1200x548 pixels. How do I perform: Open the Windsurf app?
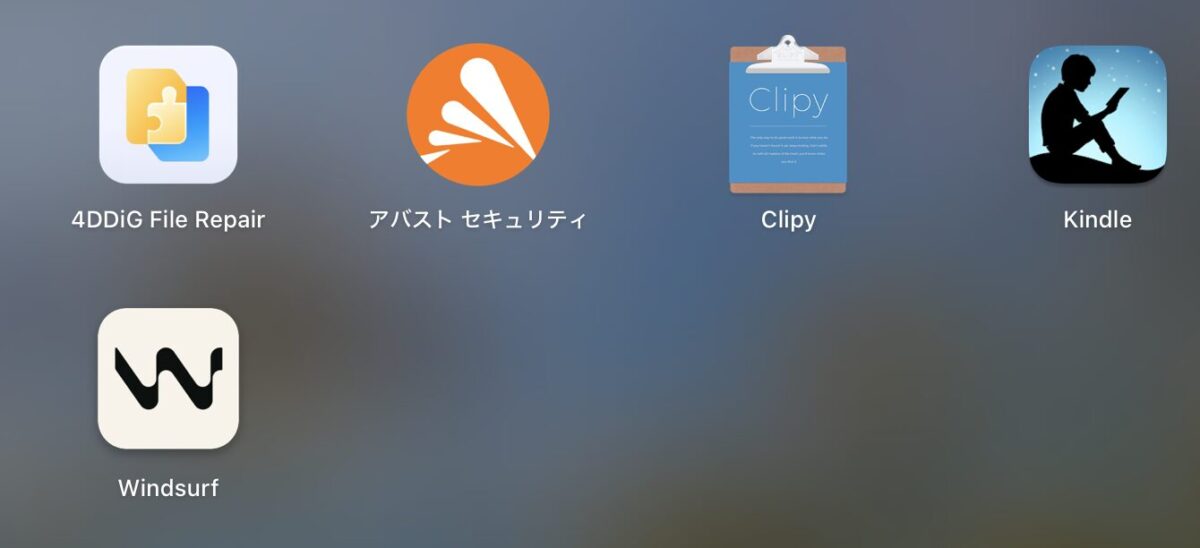click(168, 378)
